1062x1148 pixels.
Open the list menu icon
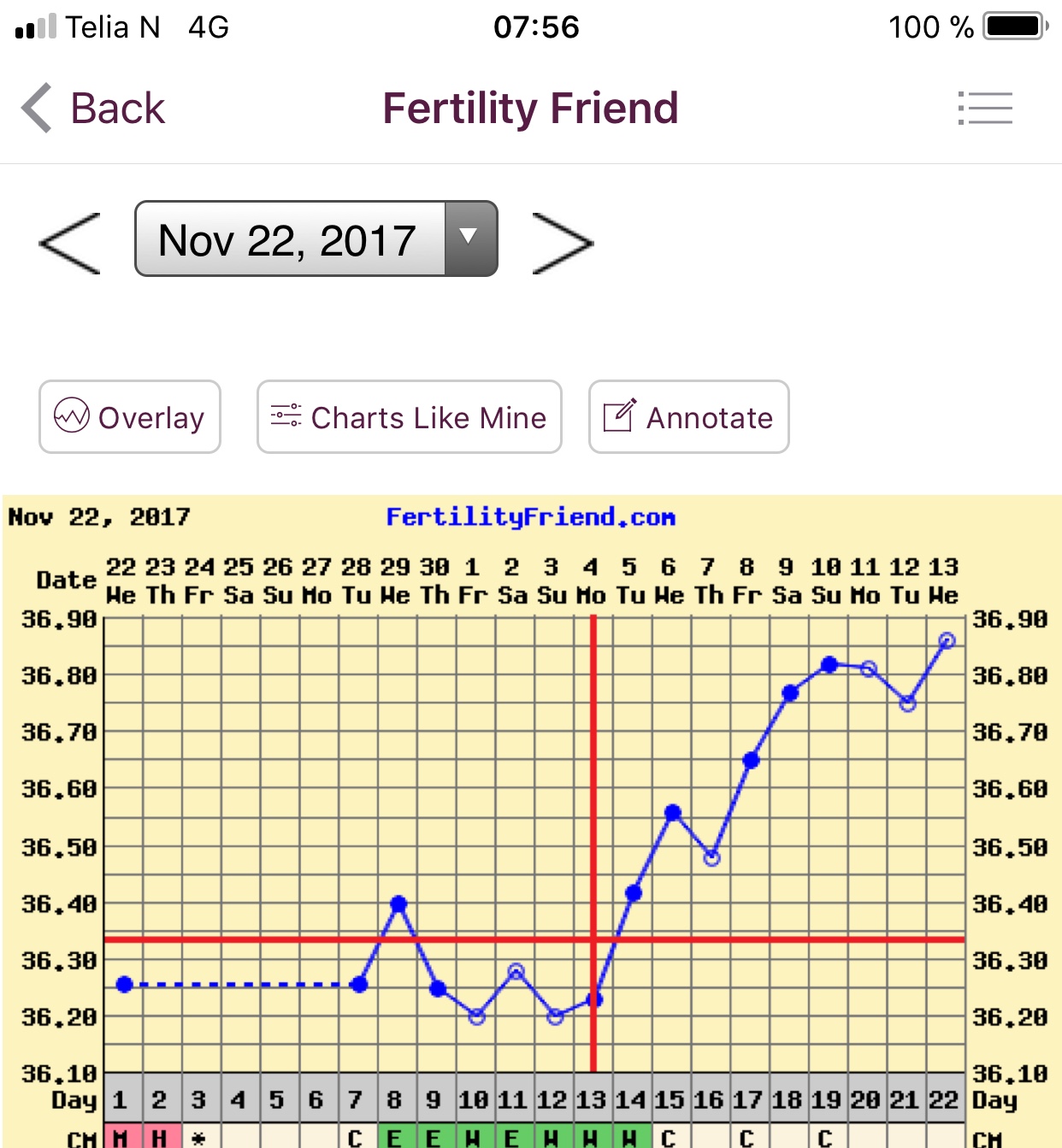click(x=985, y=109)
